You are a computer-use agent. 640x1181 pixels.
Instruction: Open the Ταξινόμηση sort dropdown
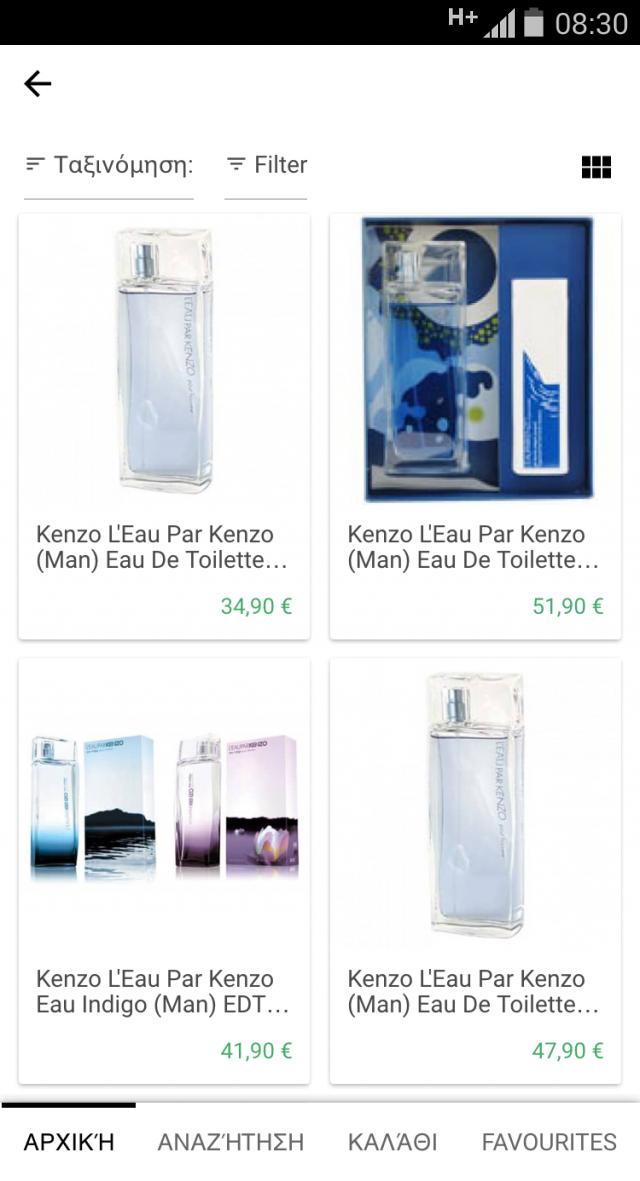point(109,165)
